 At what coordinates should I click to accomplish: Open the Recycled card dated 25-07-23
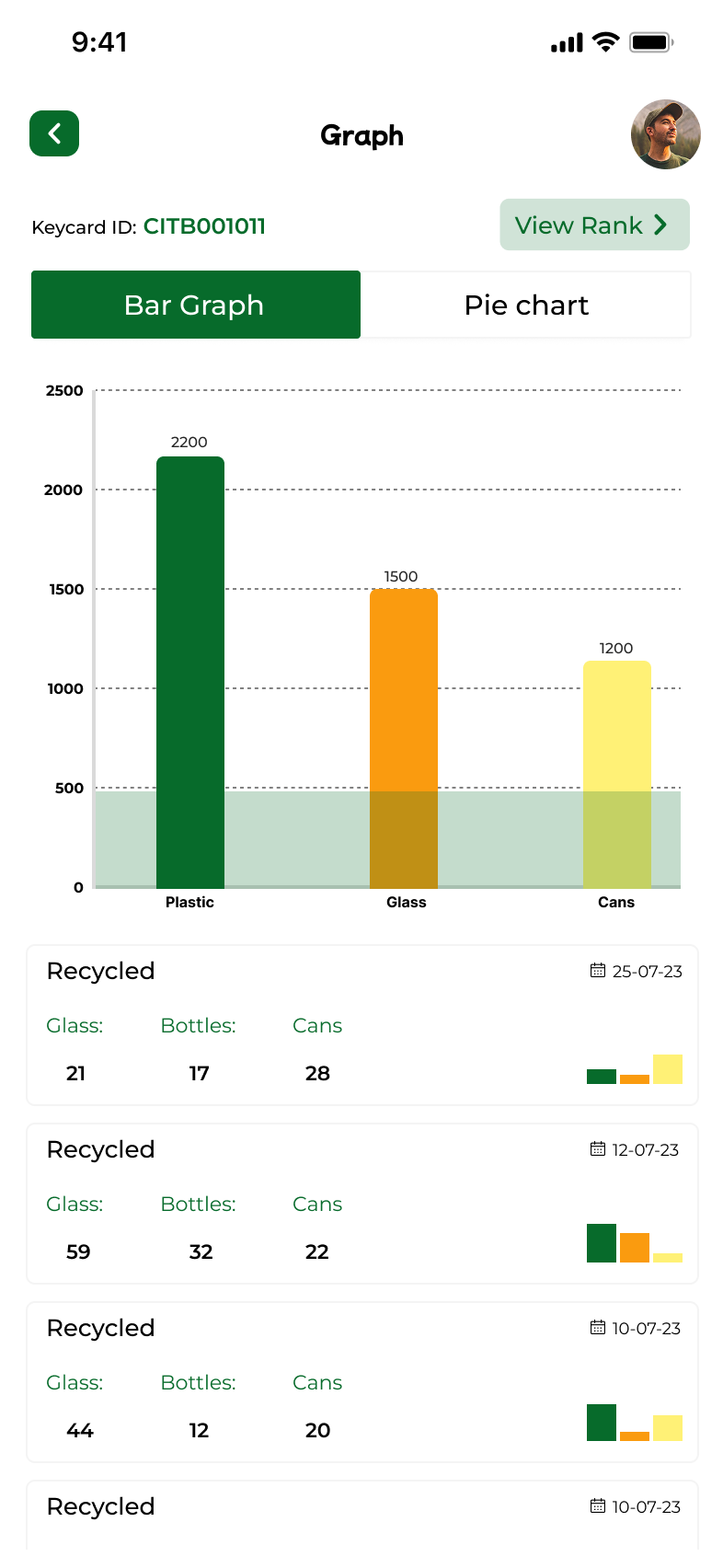362,1025
